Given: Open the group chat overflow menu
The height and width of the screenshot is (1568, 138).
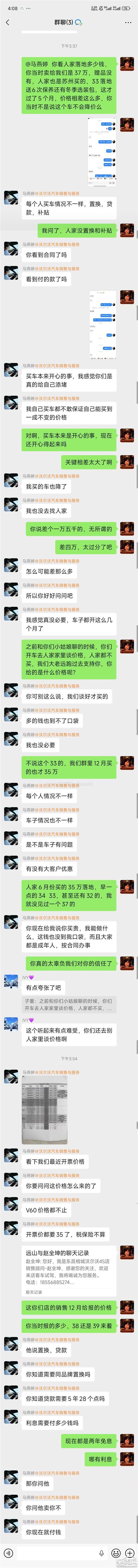Looking at the screenshot, I should (x=128, y=22).
